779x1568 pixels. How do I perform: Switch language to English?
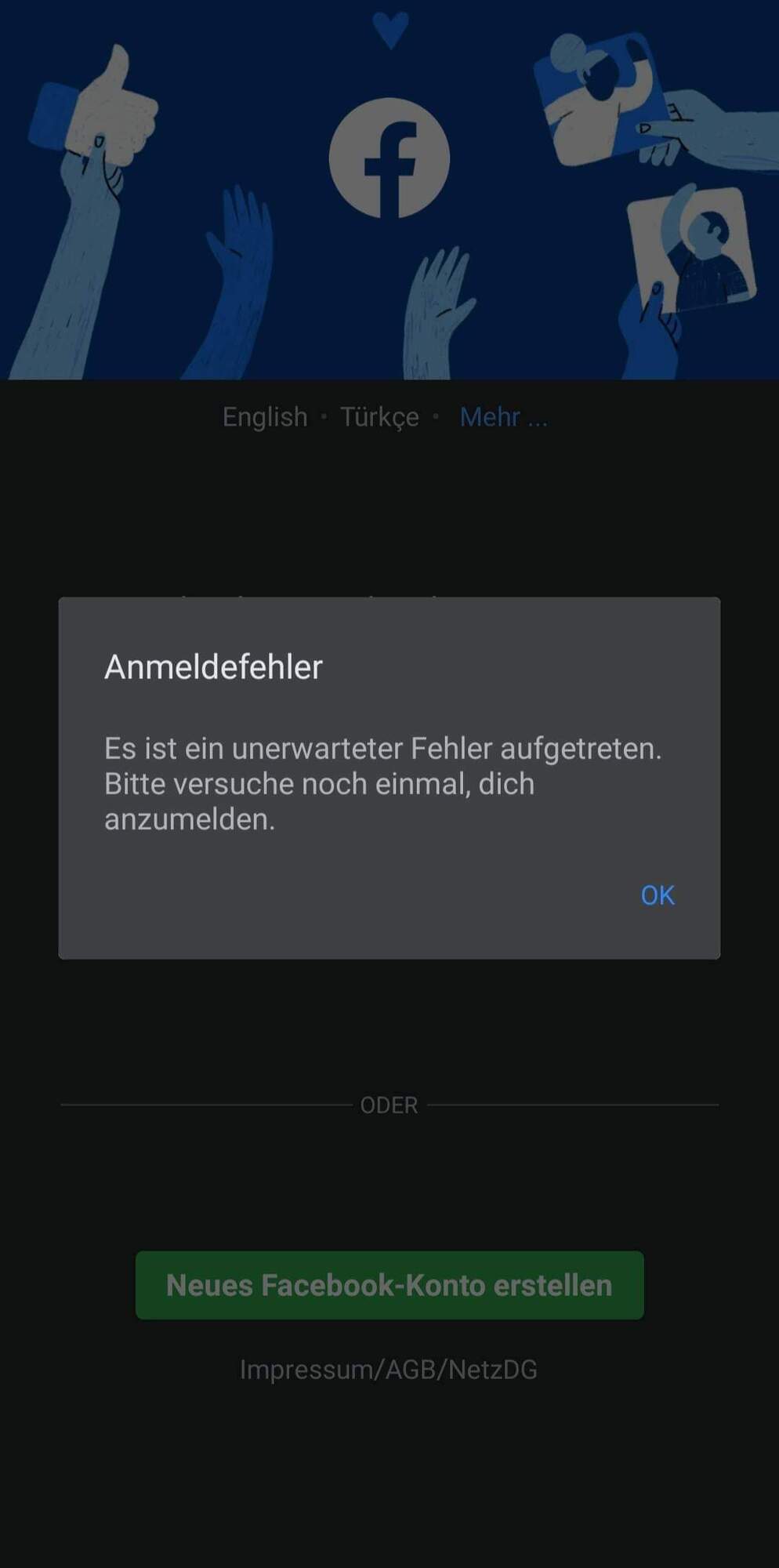coord(265,417)
